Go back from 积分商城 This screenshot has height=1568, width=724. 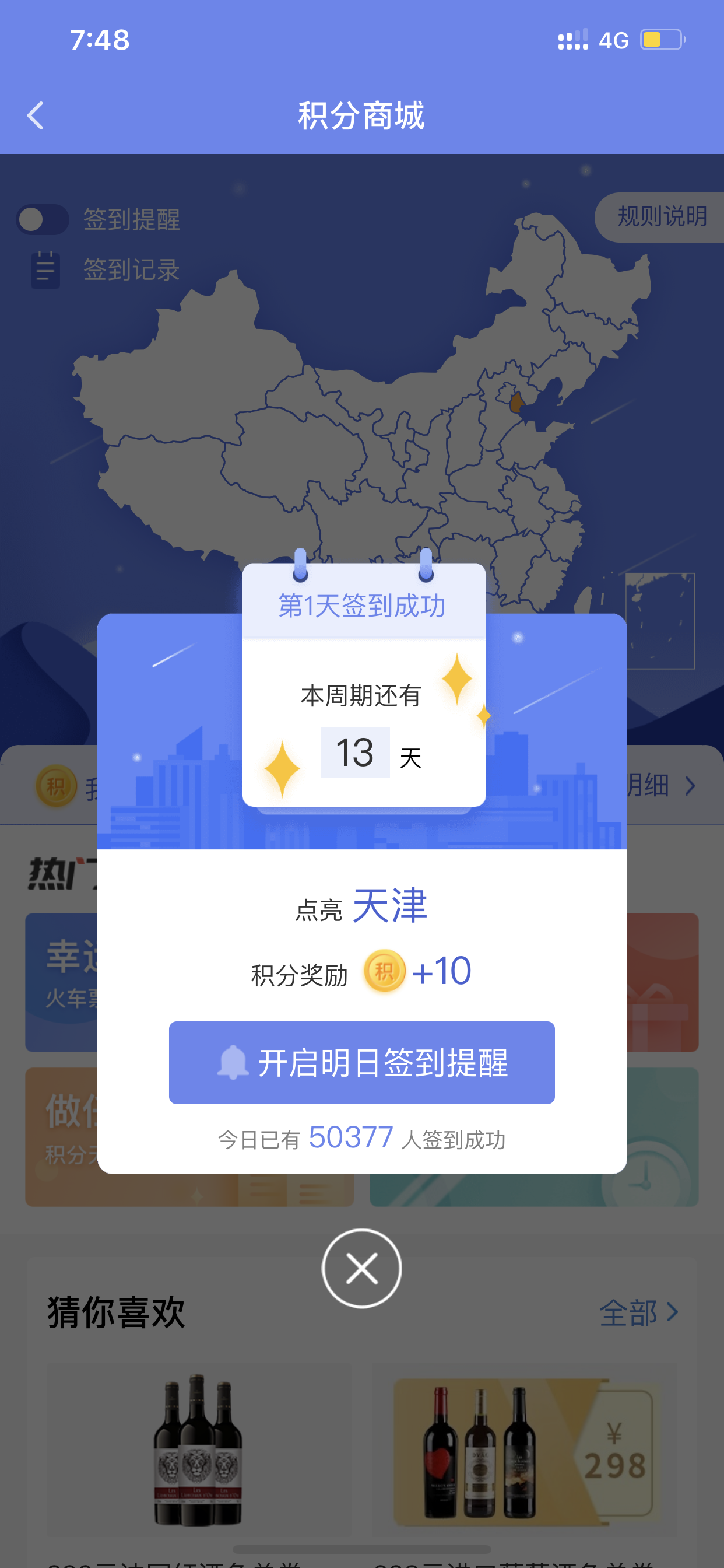click(36, 116)
